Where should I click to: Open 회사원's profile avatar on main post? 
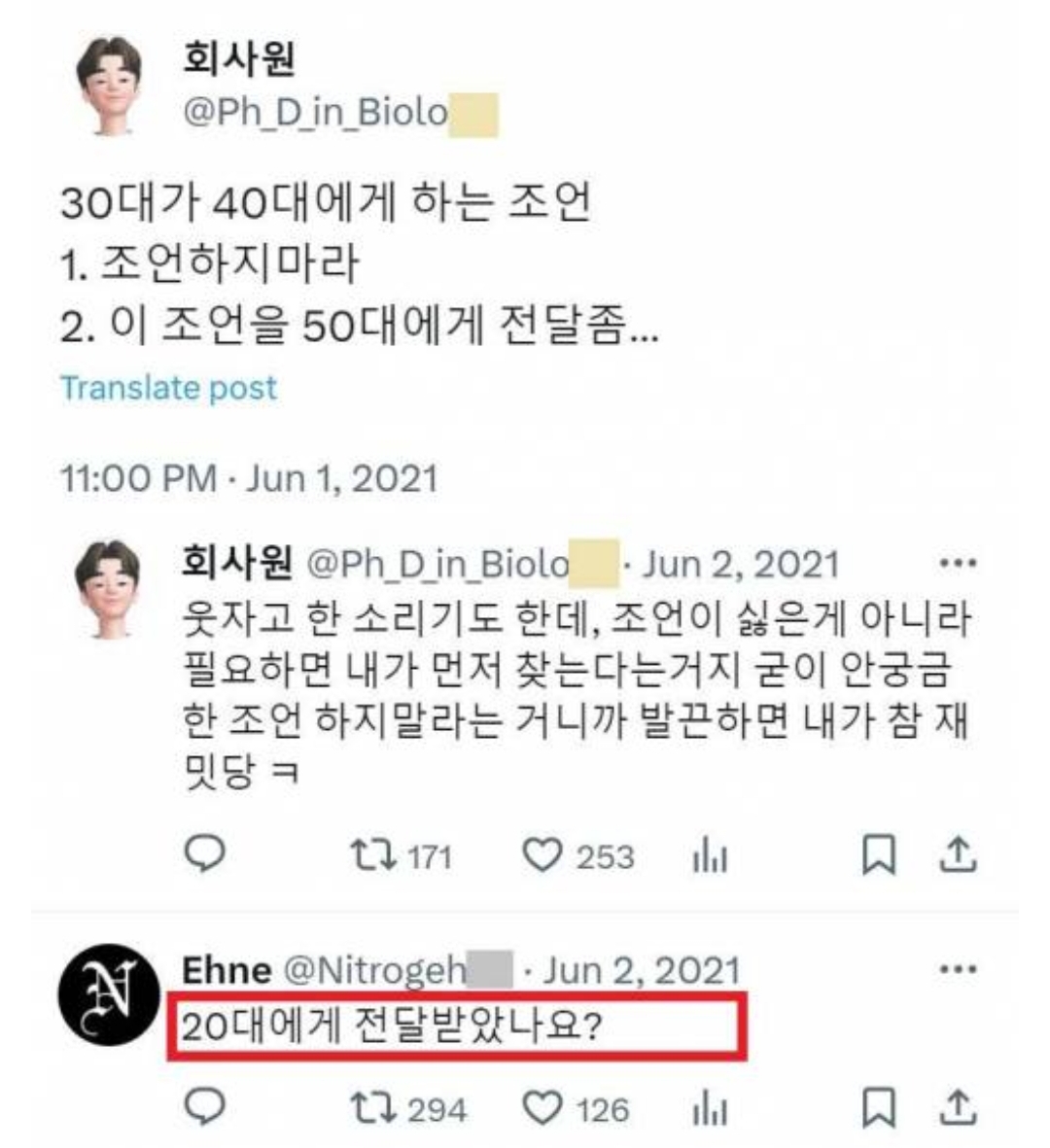point(110,86)
